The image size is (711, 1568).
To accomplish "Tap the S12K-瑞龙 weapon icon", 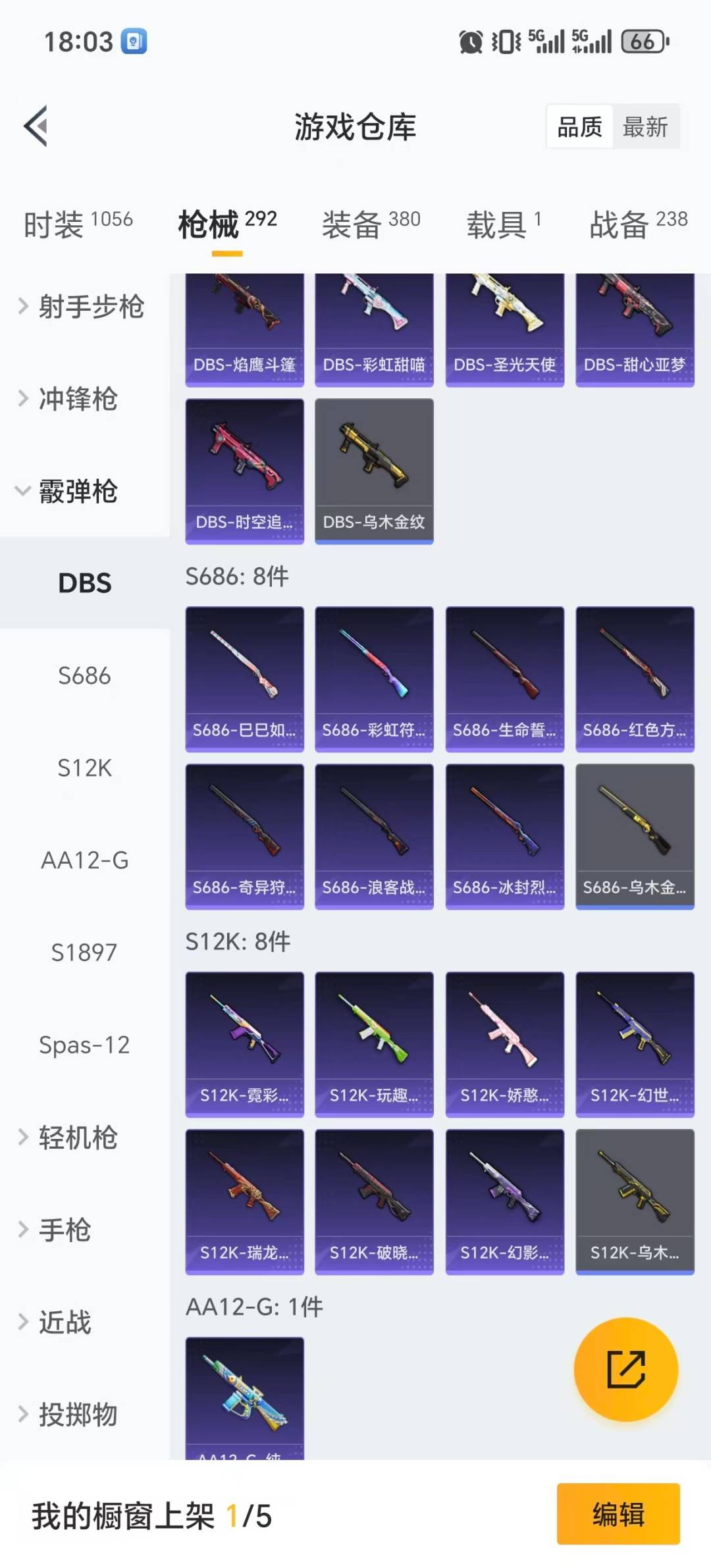I will tap(244, 1201).
